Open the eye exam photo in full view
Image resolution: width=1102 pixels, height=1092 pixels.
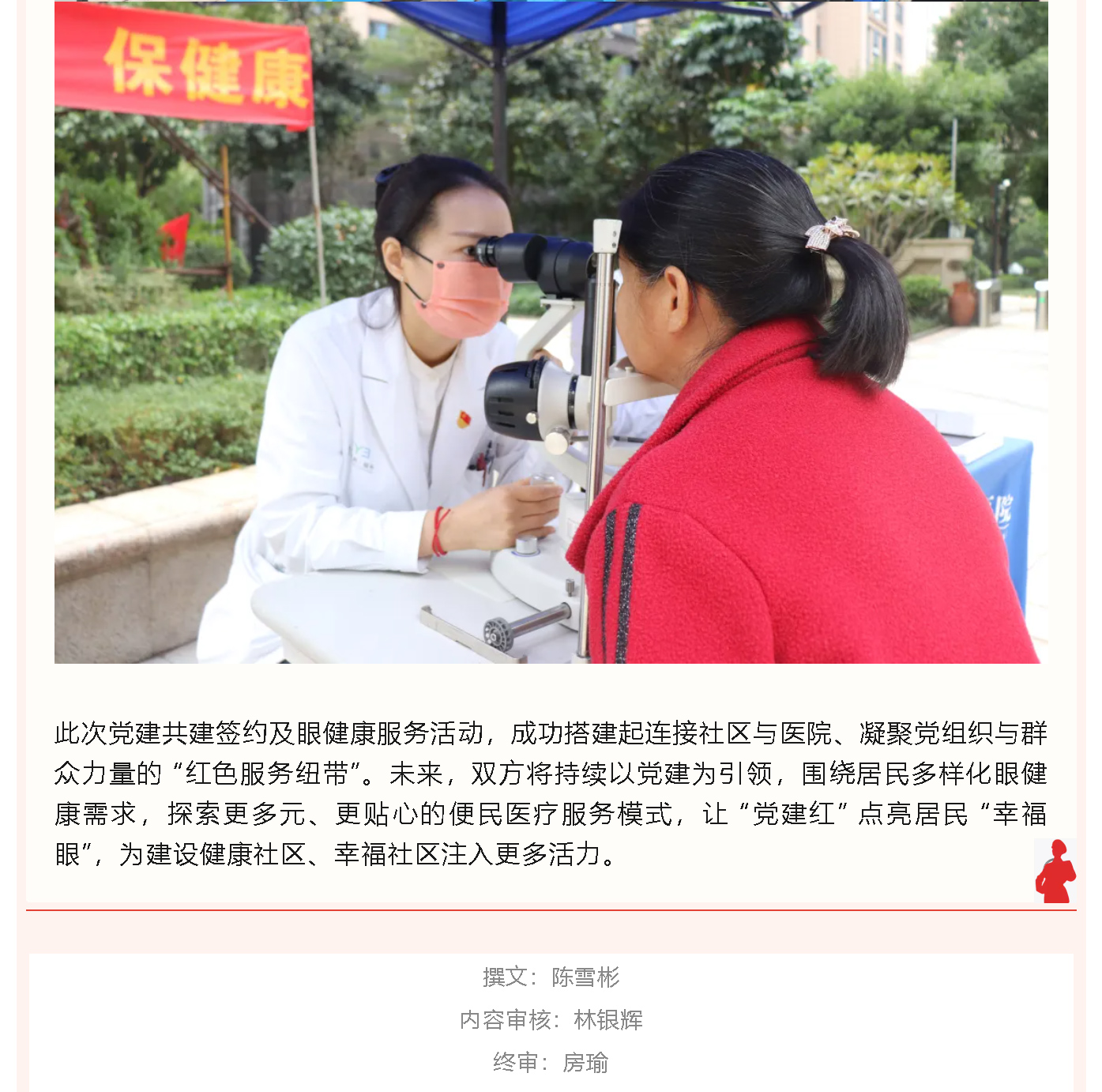tap(551, 332)
